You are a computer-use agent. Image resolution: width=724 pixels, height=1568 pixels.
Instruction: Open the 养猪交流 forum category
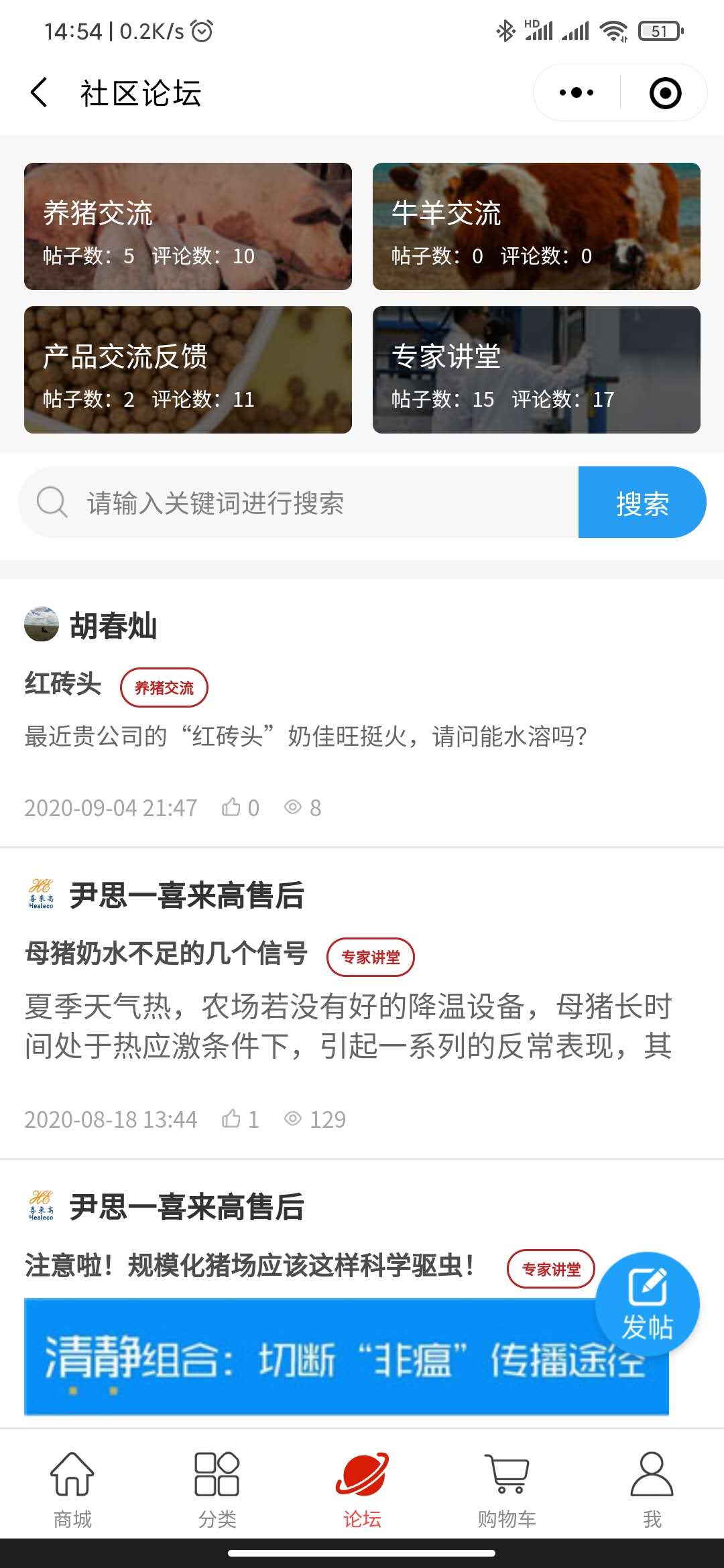pyautogui.click(x=188, y=226)
